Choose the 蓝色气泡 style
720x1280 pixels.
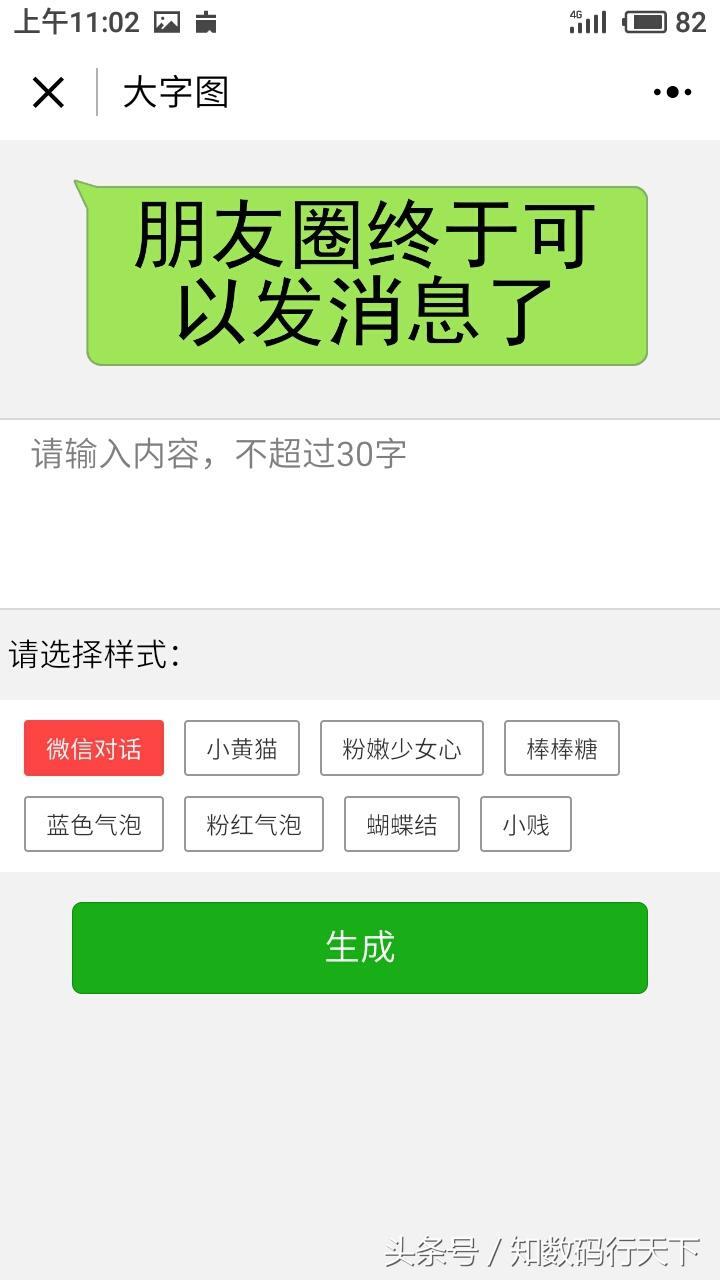[x=94, y=825]
